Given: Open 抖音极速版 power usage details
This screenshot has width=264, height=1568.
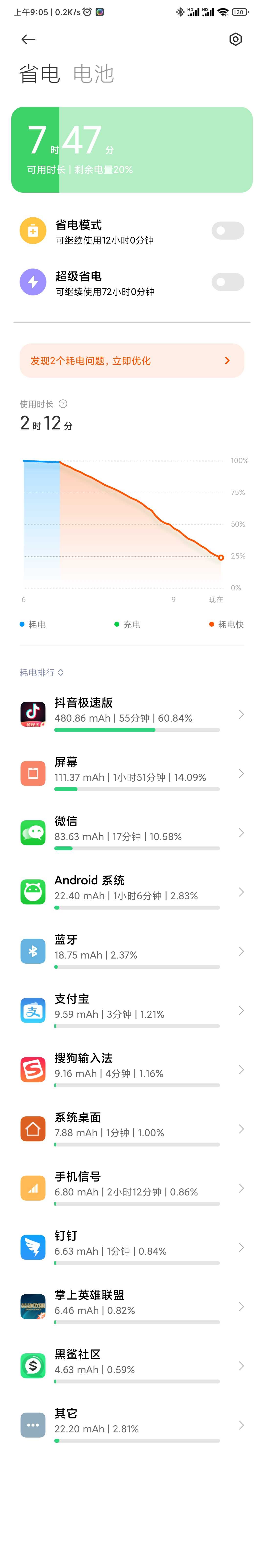Looking at the screenshot, I should point(132,714).
